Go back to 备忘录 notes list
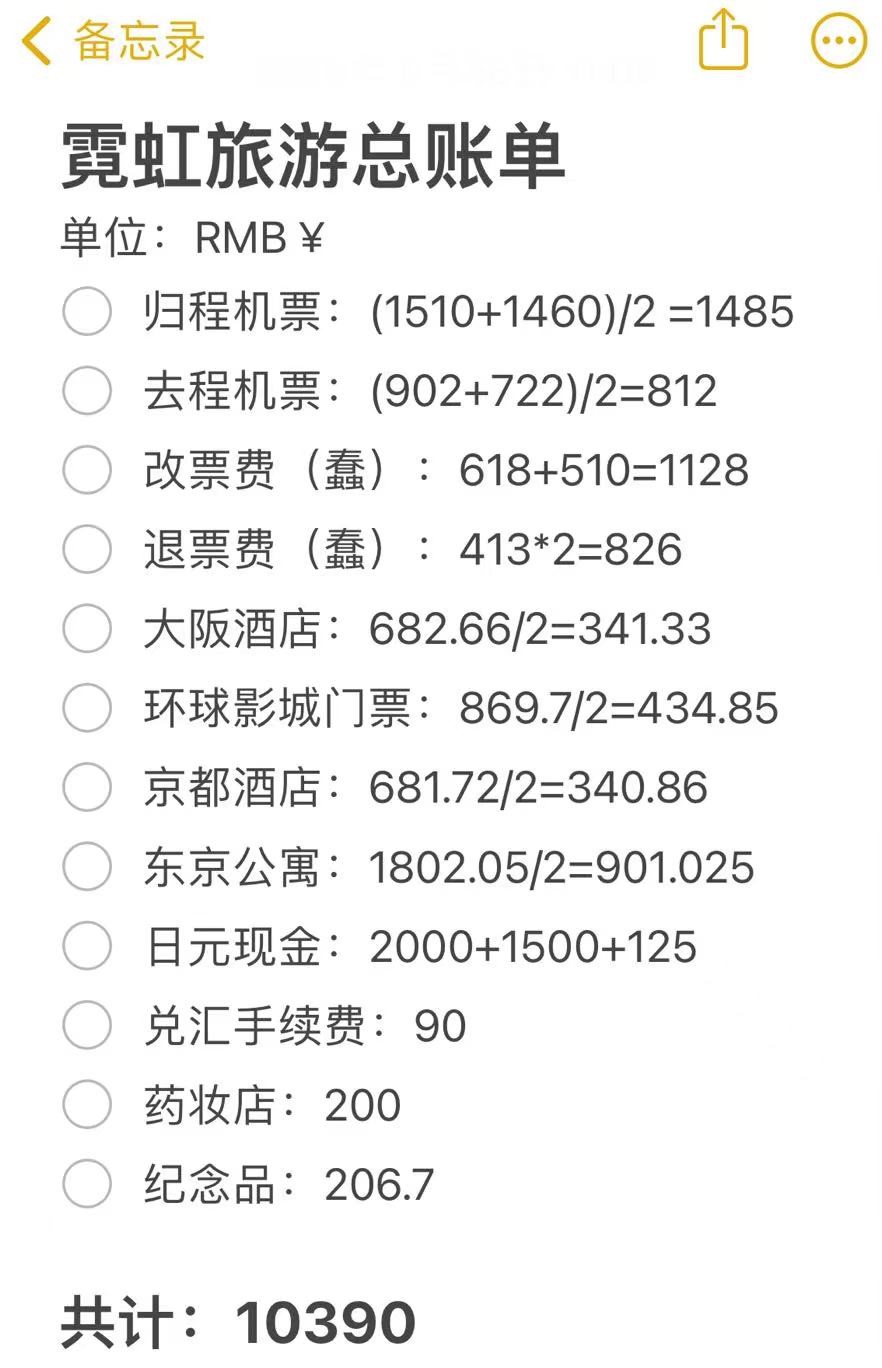The height and width of the screenshot is (1368, 882). click(x=112, y=42)
